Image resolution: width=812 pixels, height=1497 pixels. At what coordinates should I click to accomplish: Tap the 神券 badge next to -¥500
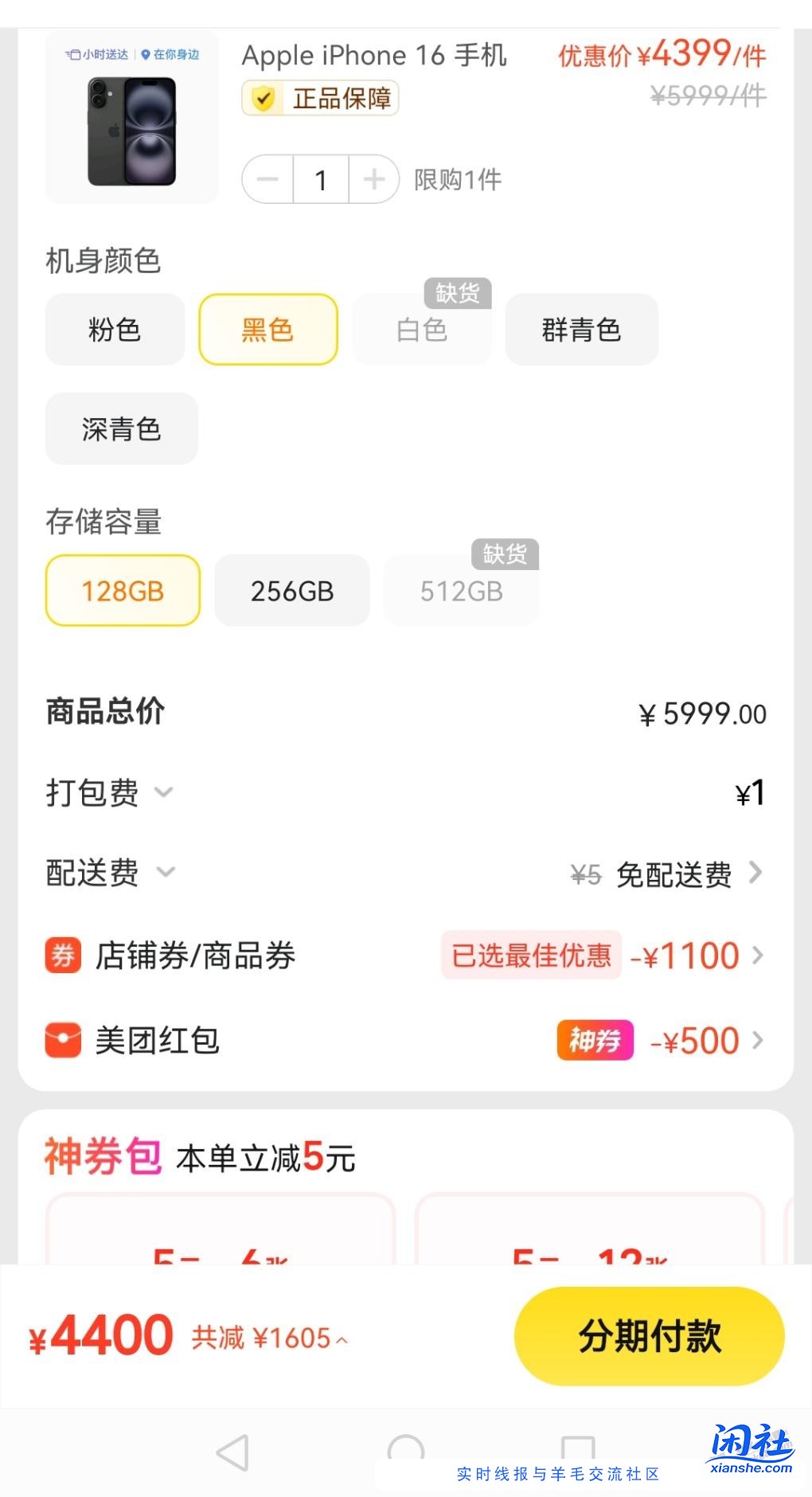pyautogui.click(x=595, y=1040)
